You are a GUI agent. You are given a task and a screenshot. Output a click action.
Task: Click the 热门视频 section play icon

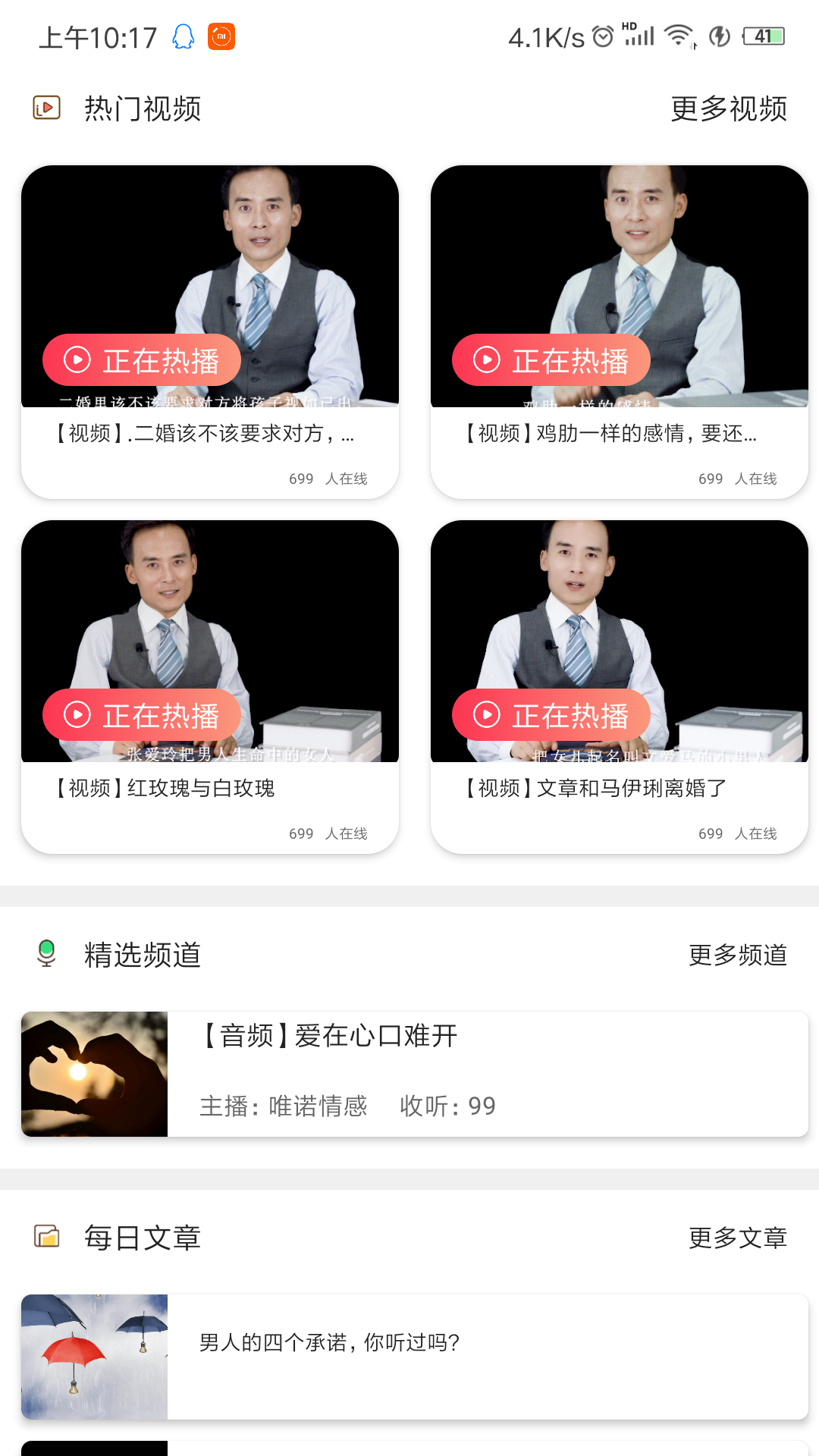pyautogui.click(x=47, y=108)
